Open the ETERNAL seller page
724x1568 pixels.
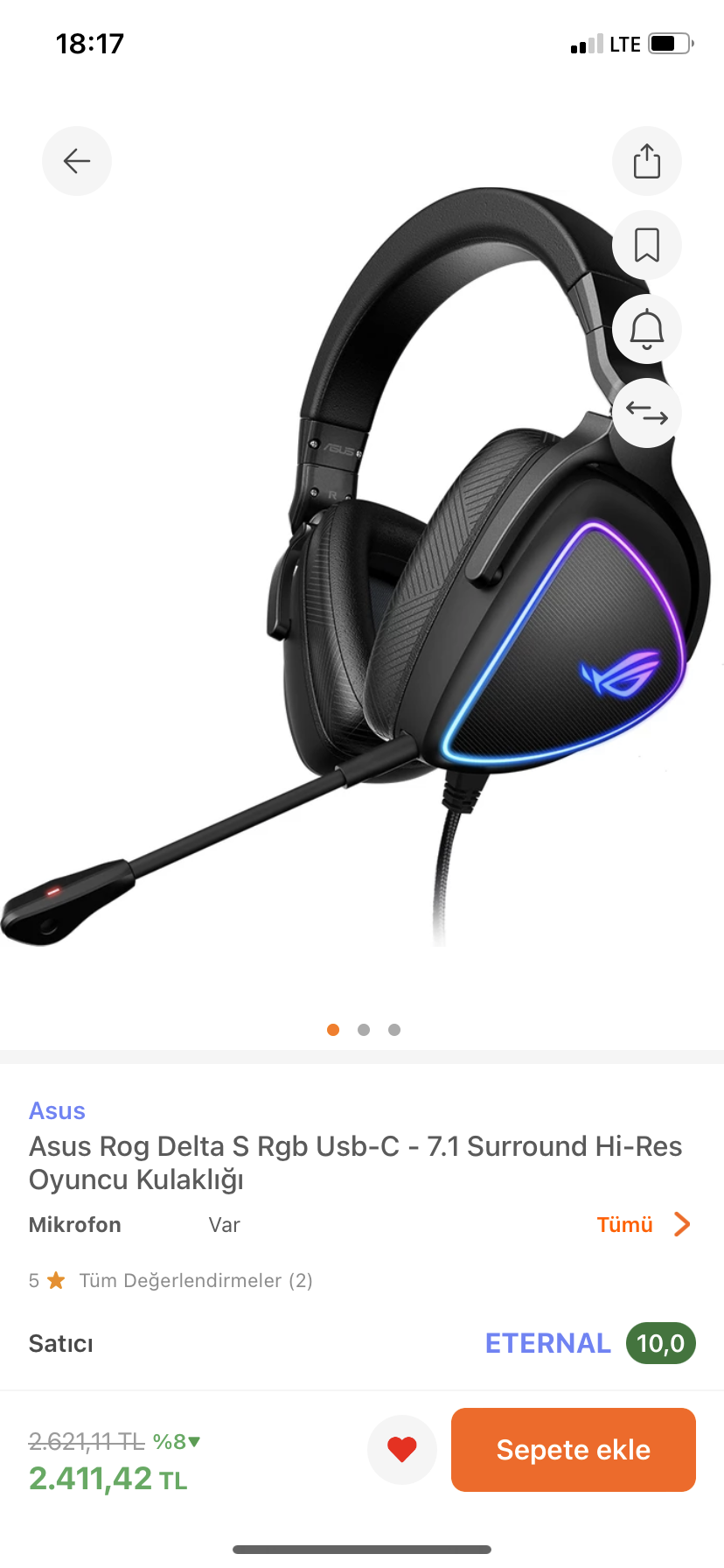547,1343
